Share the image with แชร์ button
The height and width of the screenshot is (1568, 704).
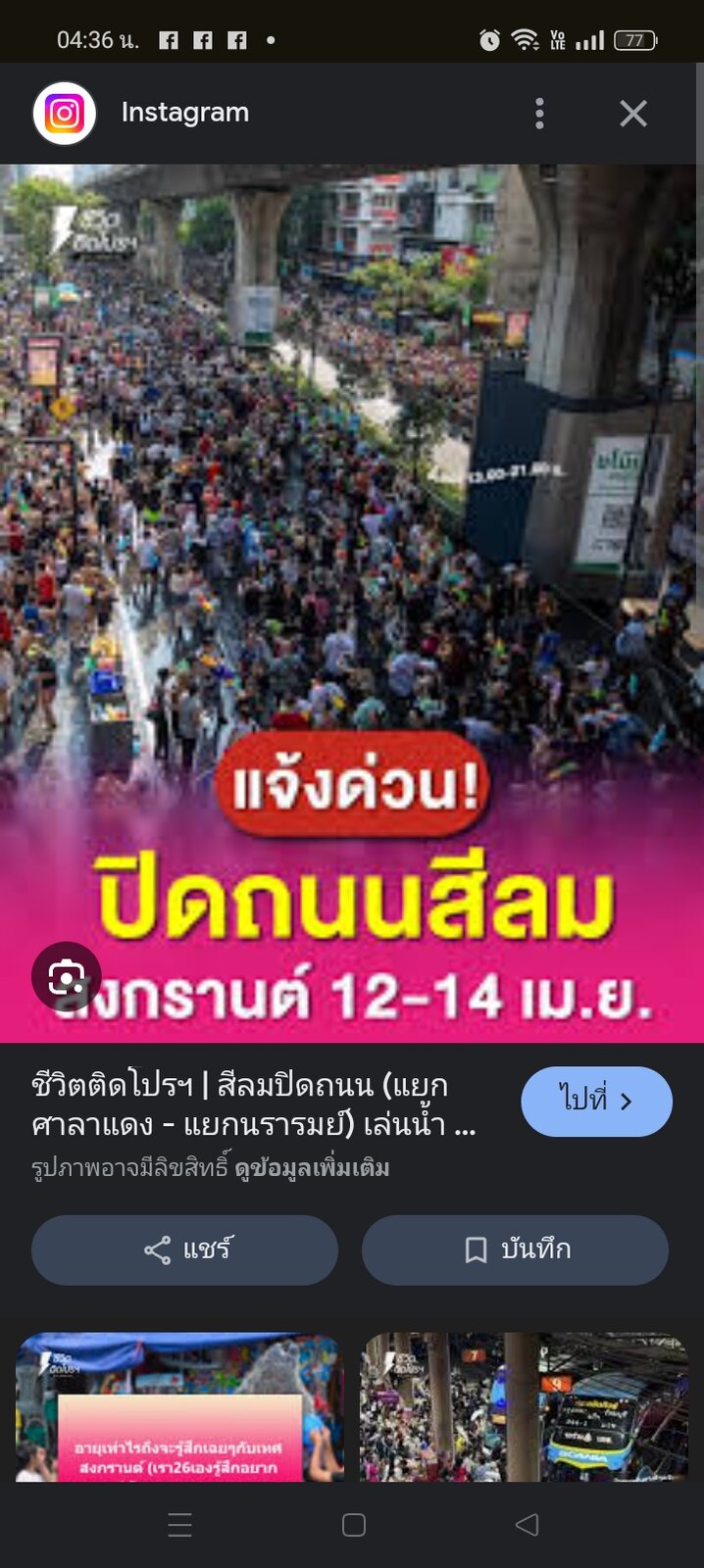click(x=184, y=1249)
